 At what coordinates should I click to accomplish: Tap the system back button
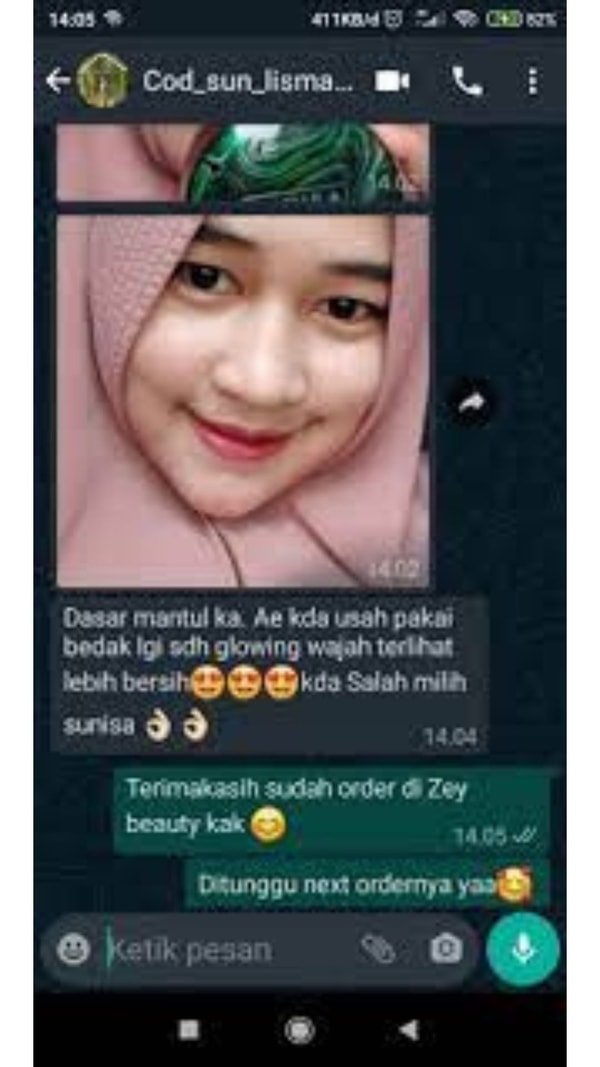(x=408, y=1029)
